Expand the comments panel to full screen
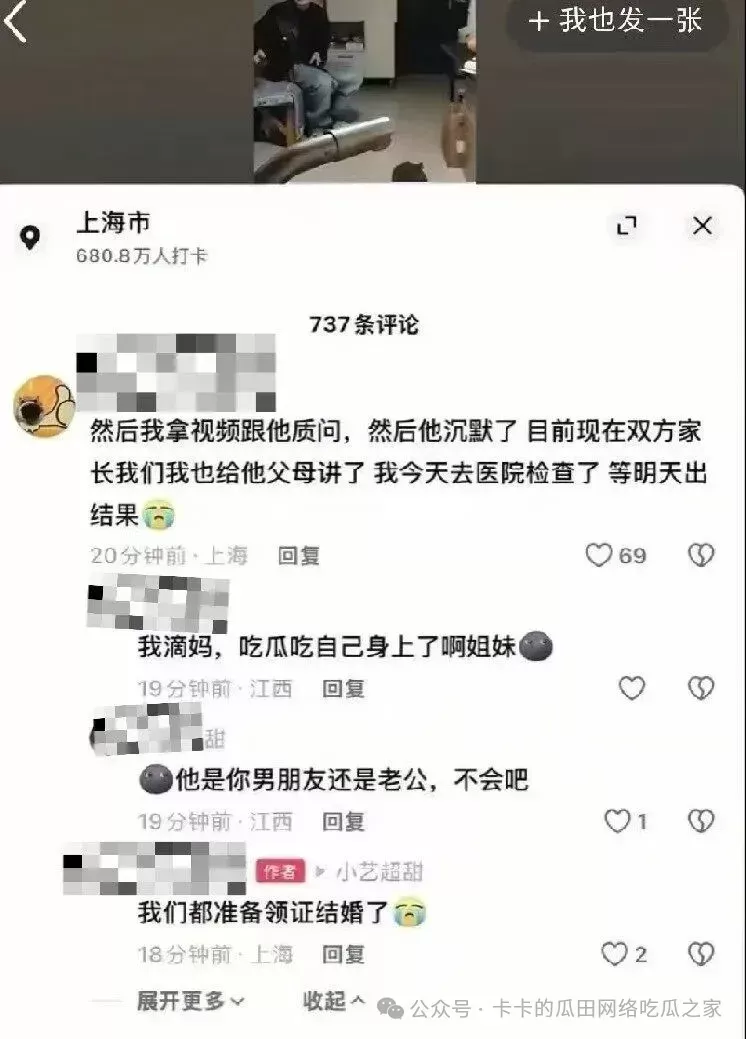The height and width of the screenshot is (1039, 746). (x=627, y=227)
